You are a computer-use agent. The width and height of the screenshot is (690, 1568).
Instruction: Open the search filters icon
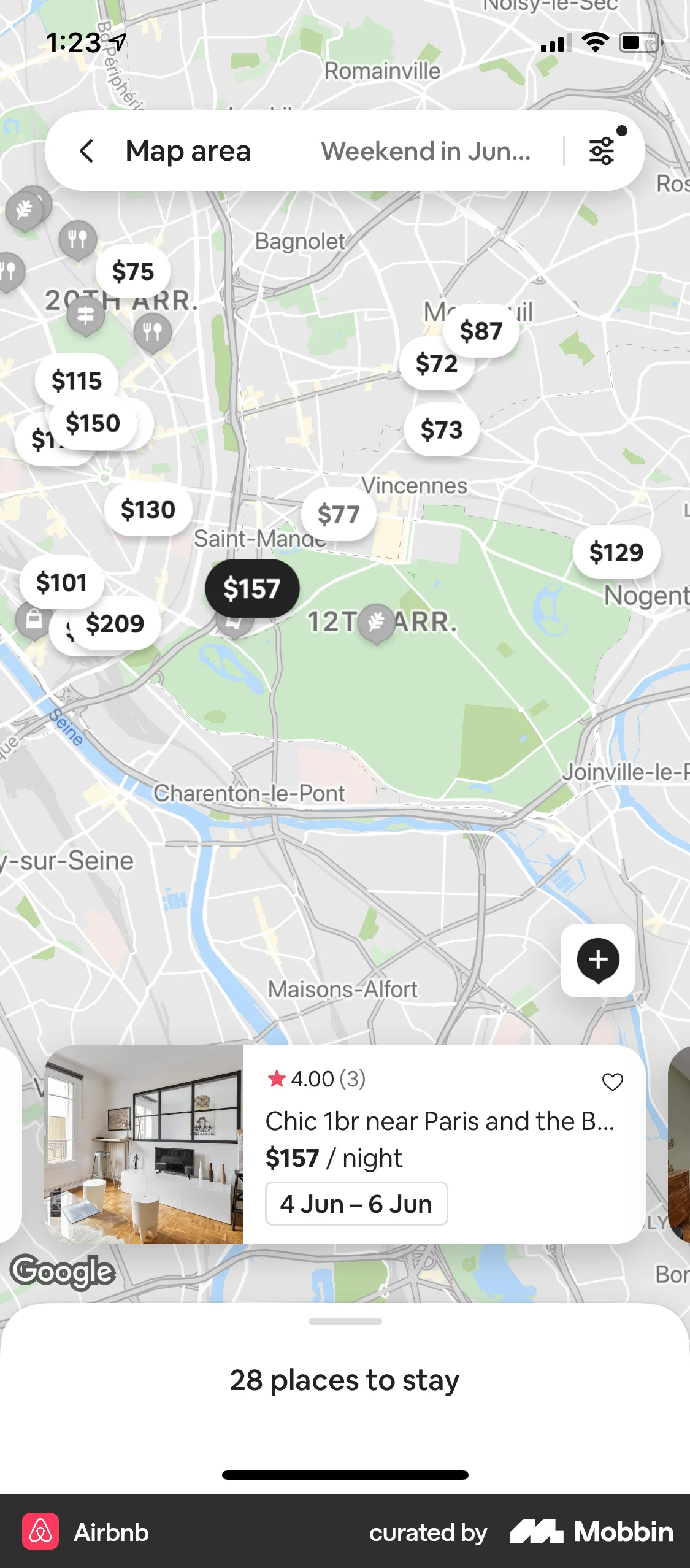coord(601,150)
